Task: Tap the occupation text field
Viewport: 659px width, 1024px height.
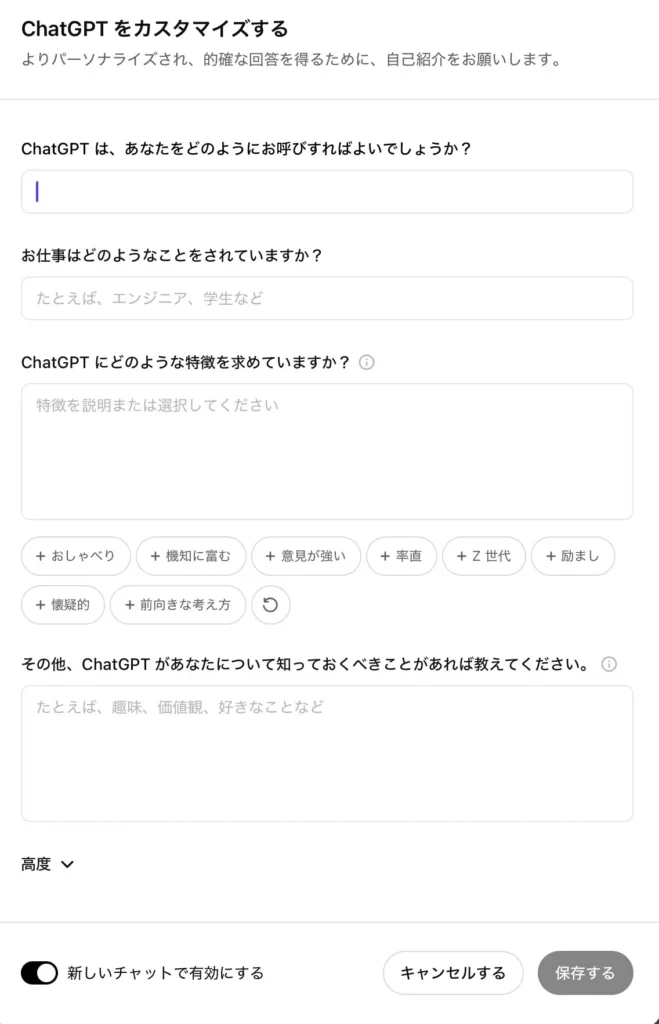Action: pyautogui.click(x=326, y=298)
